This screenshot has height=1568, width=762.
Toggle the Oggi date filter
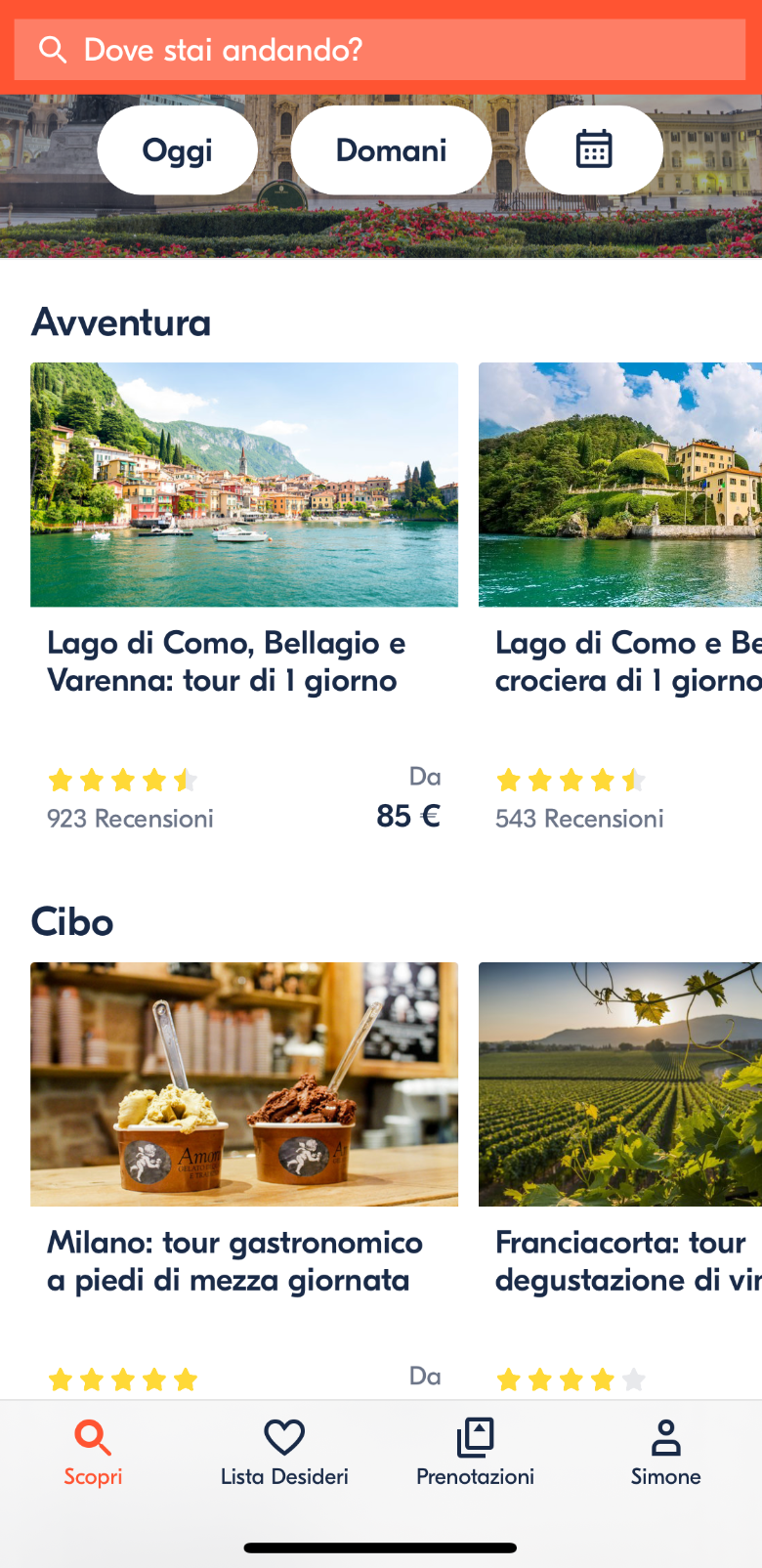tap(177, 149)
